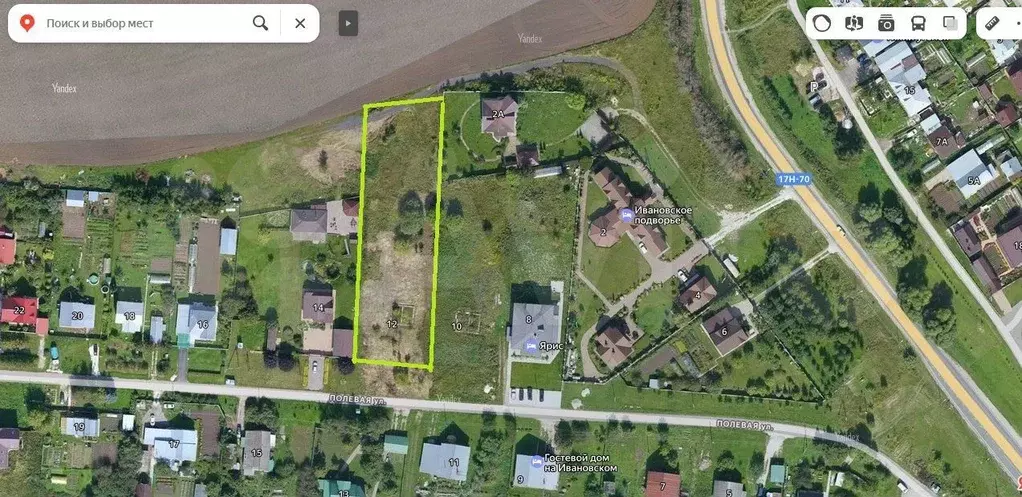Open the map layers switcher

(950, 23)
